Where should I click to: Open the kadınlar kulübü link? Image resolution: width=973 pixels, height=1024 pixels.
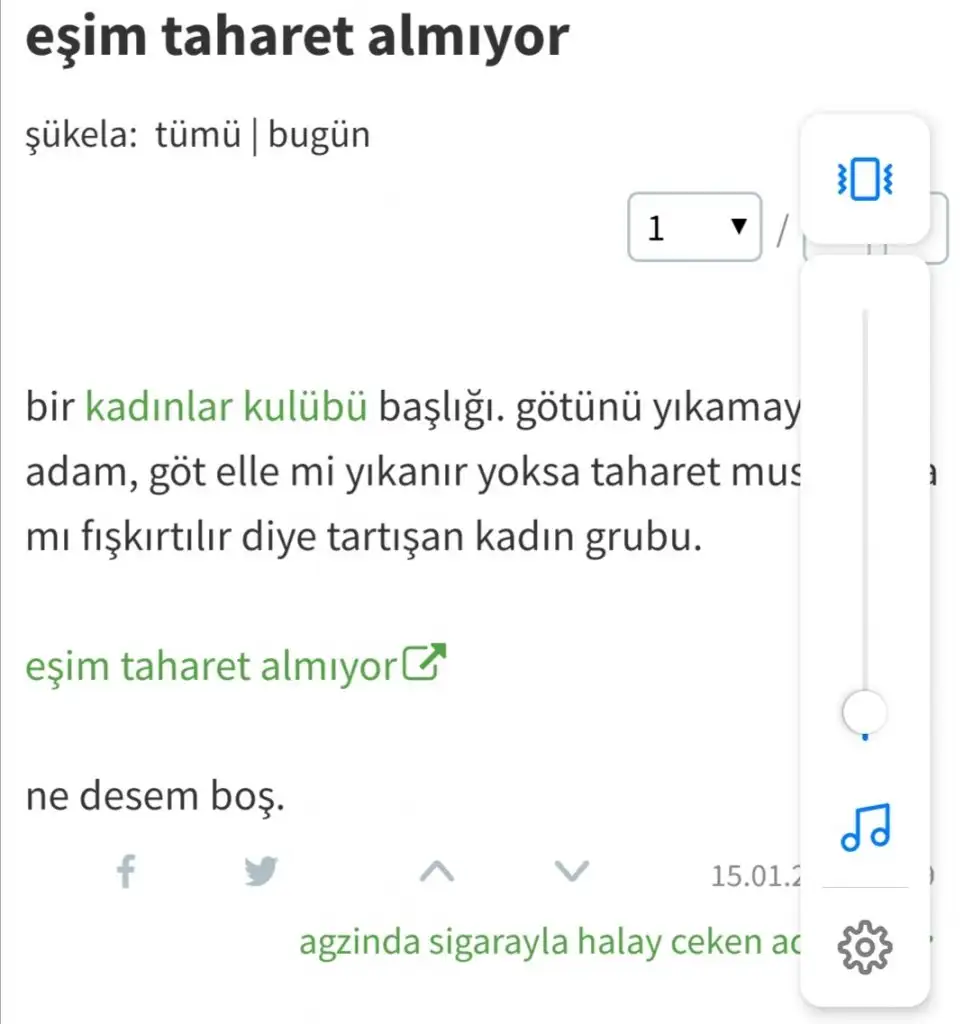pyautogui.click(x=227, y=407)
